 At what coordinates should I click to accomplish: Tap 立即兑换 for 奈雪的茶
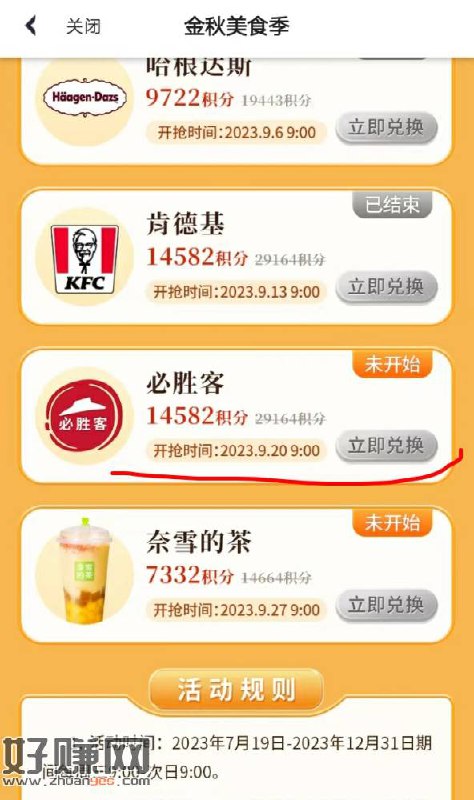click(x=386, y=605)
